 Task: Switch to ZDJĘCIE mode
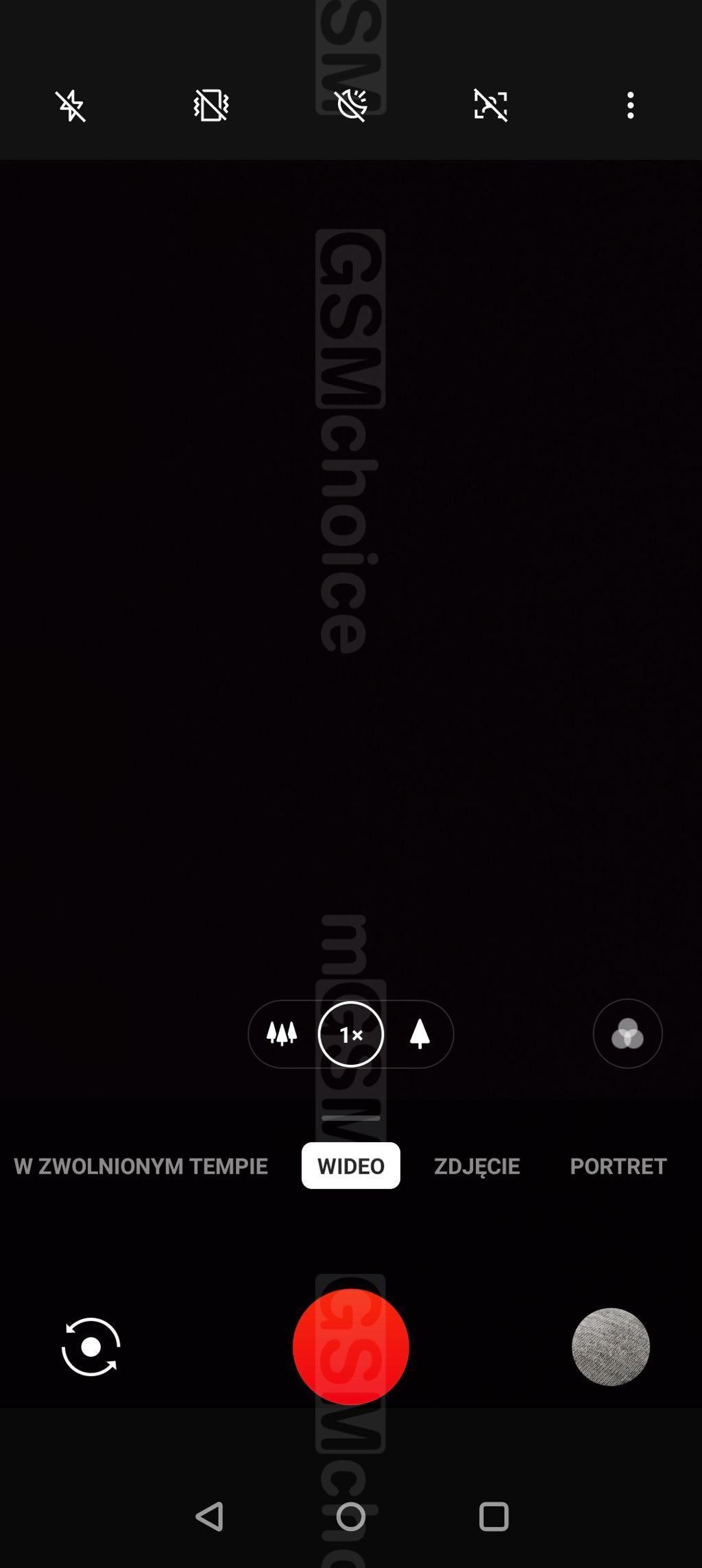(x=477, y=1166)
